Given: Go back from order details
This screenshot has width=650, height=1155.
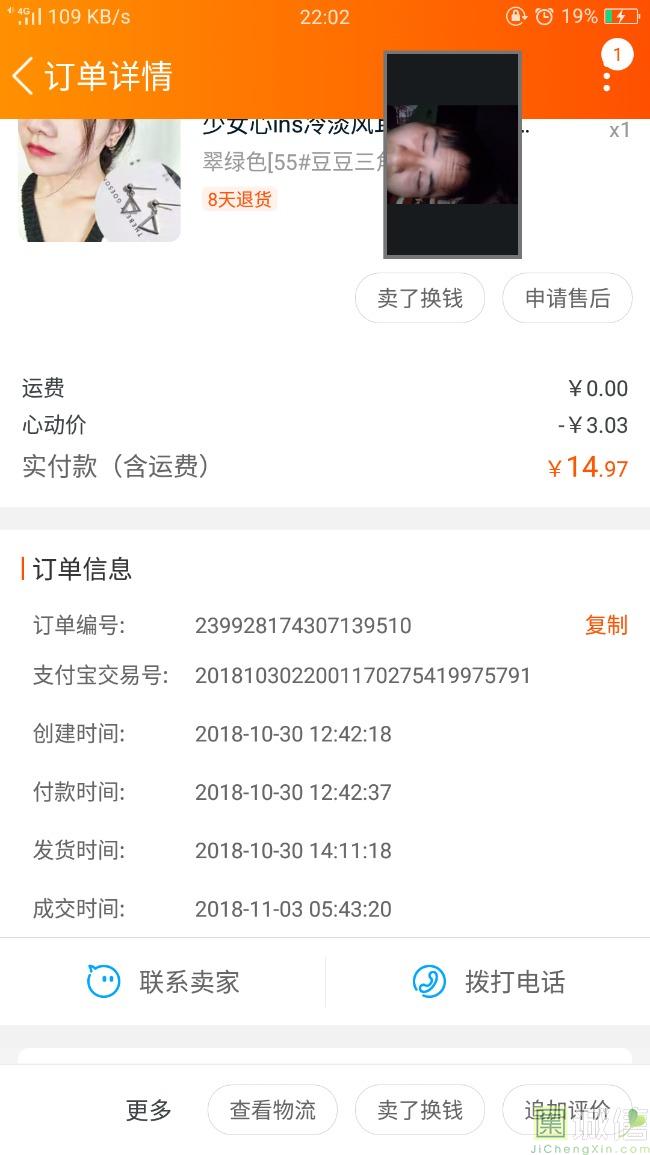Looking at the screenshot, I should point(24,76).
